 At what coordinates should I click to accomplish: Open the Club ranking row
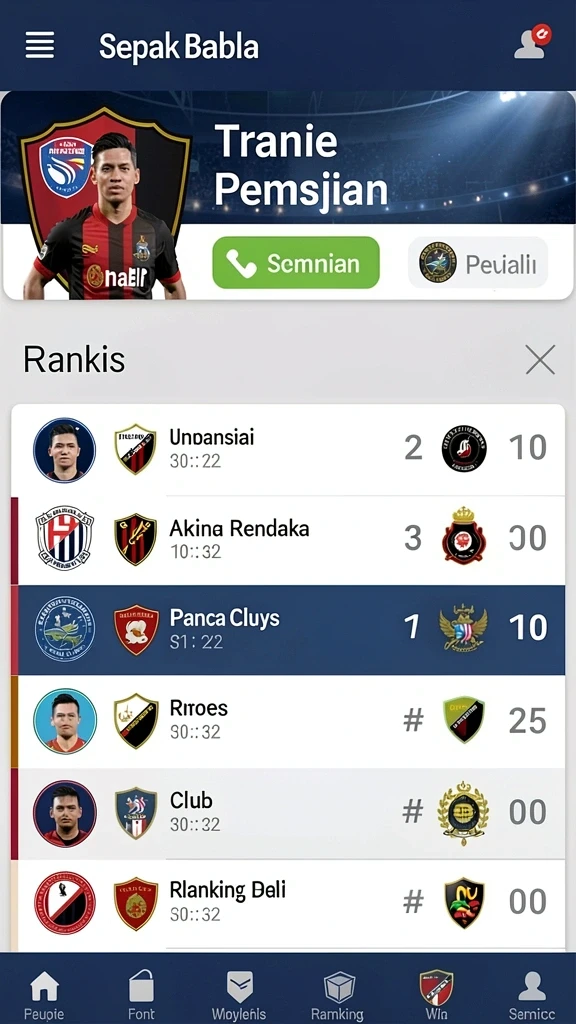tap(288, 813)
